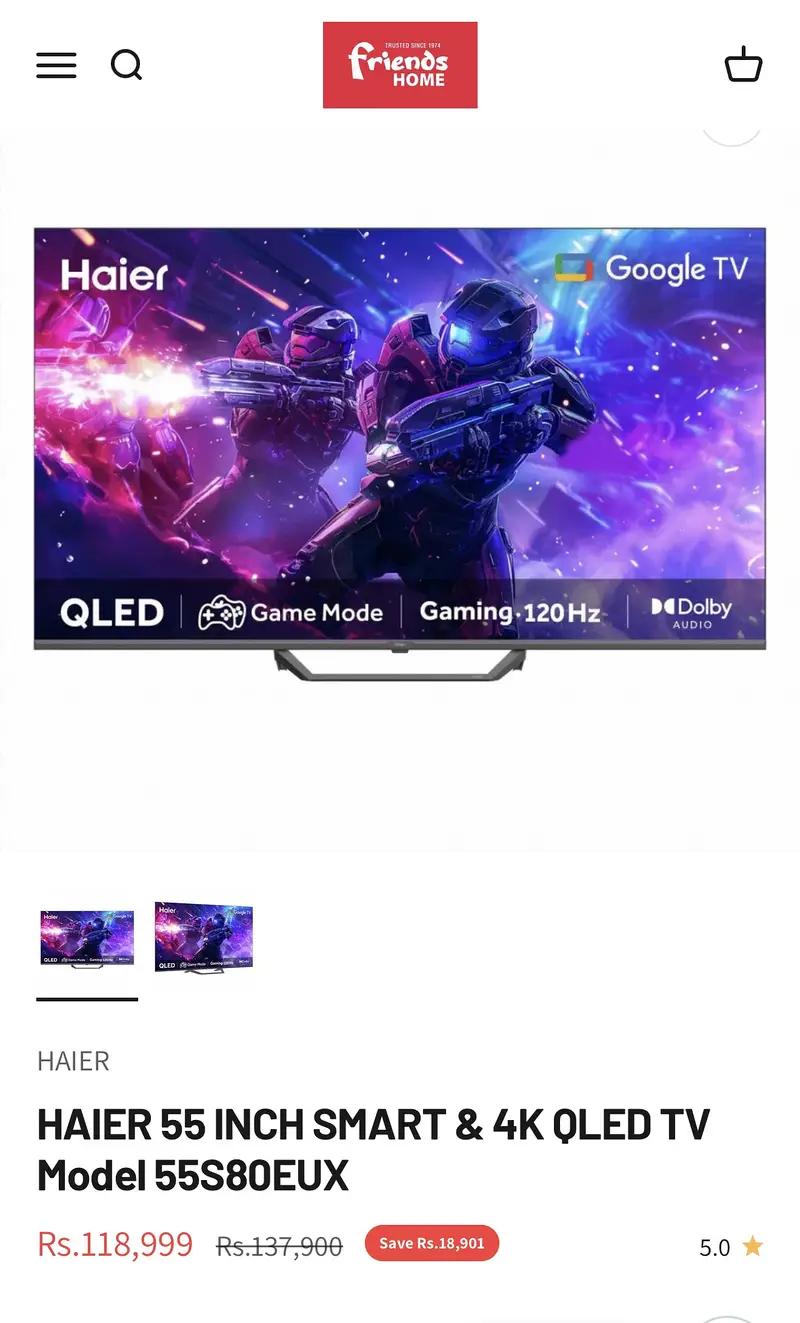Viewport: 800px width, 1323px height.
Task: Open the search icon in header
Action: click(x=126, y=65)
